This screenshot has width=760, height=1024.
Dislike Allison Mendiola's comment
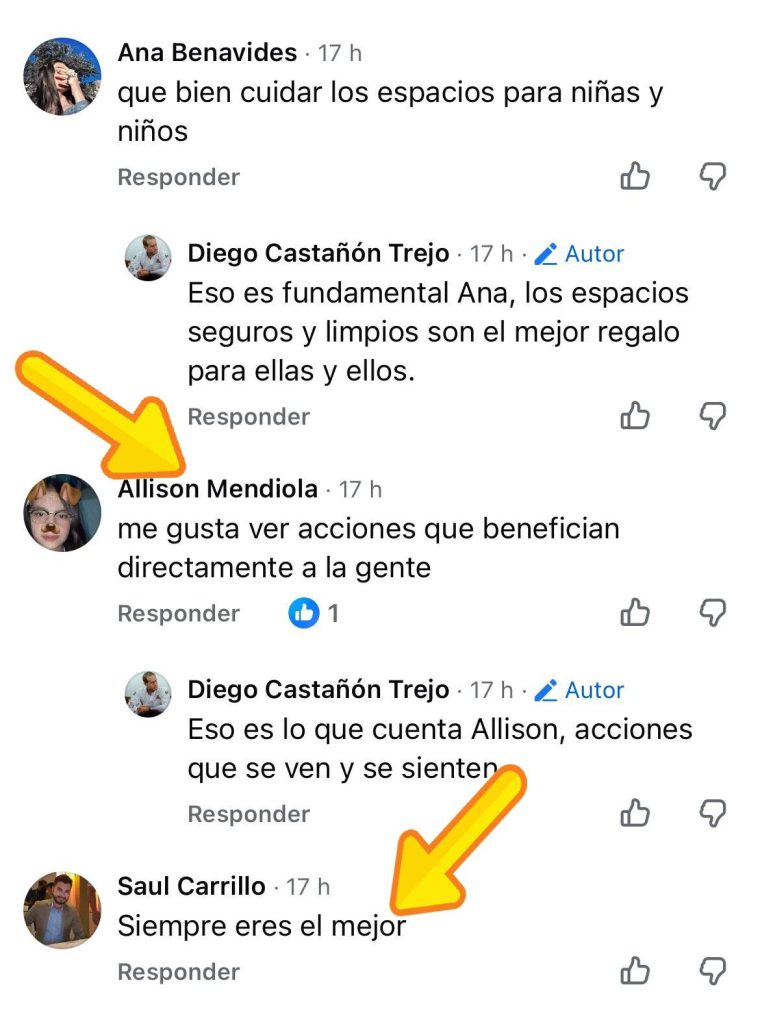[712, 613]
